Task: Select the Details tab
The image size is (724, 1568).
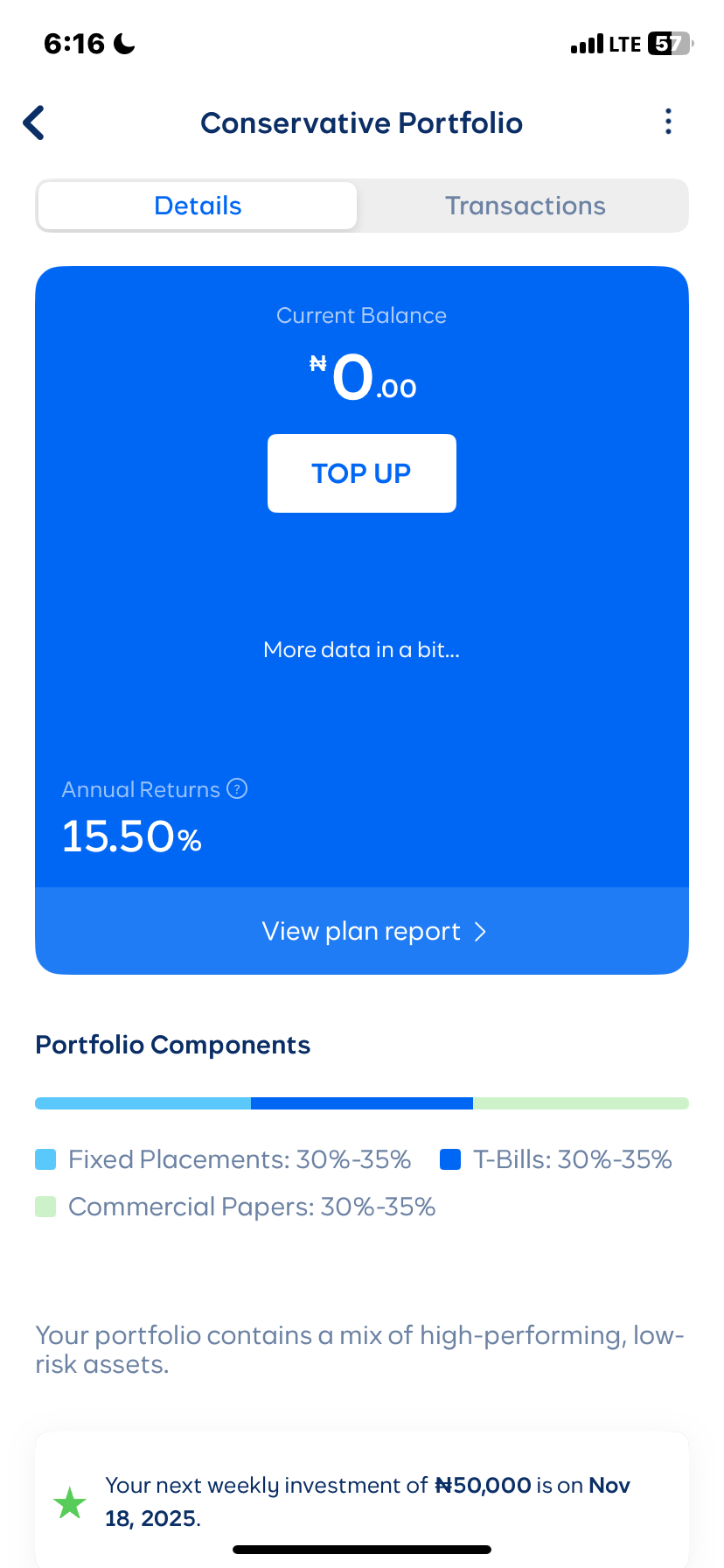Action: coord(198,205)
